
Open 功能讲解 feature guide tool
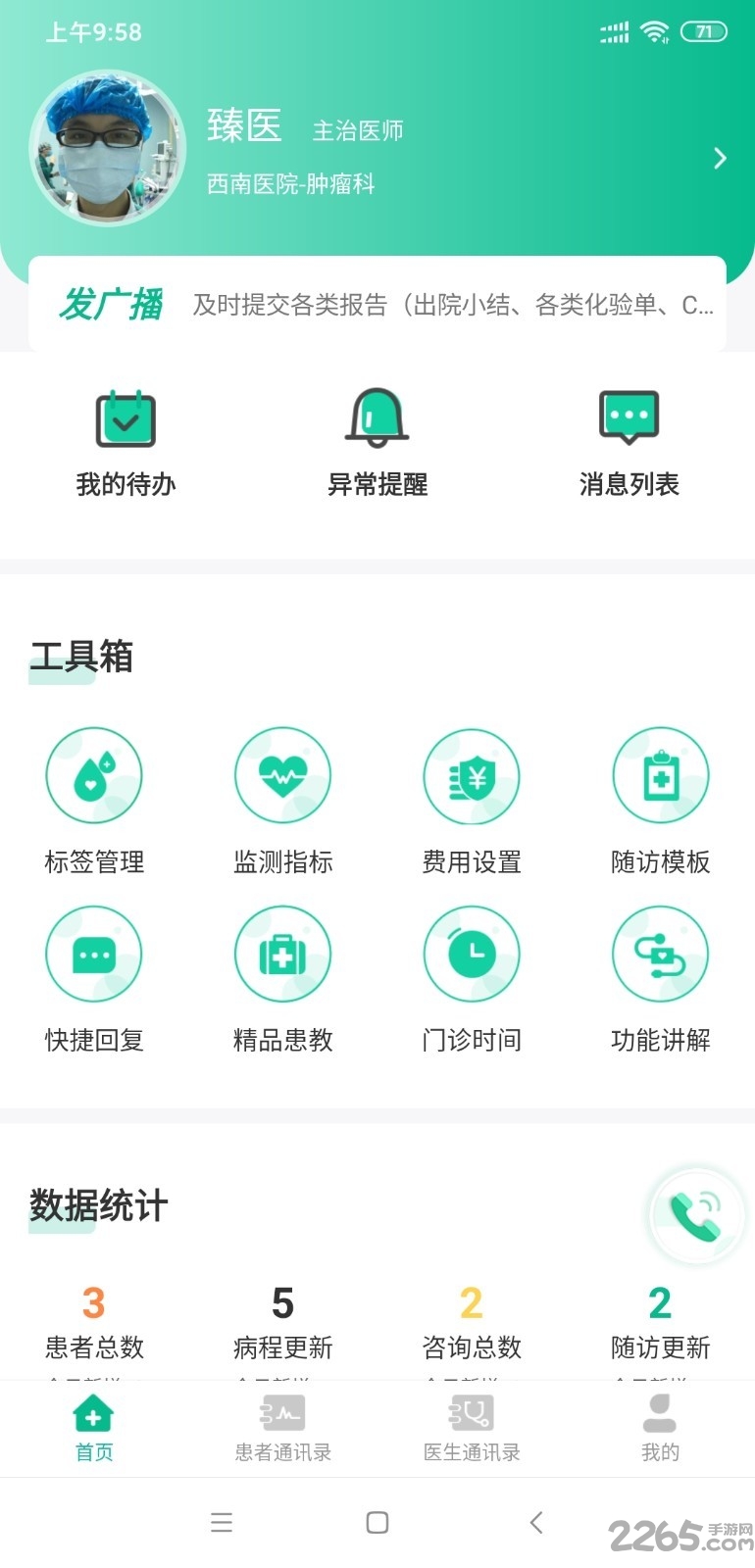[x=660, y=954]
